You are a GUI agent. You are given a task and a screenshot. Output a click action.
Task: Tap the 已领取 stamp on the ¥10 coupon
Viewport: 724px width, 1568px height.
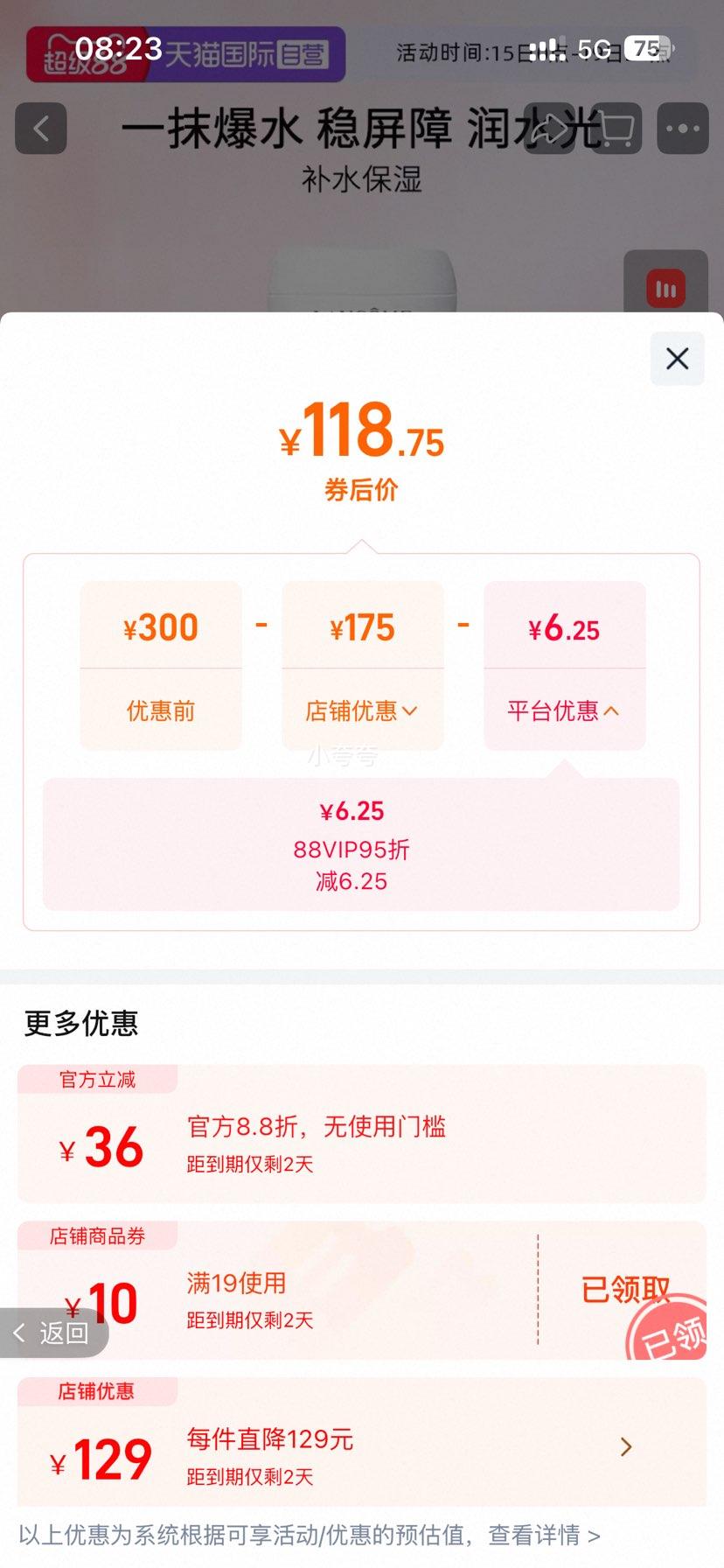coord(624,1291)
